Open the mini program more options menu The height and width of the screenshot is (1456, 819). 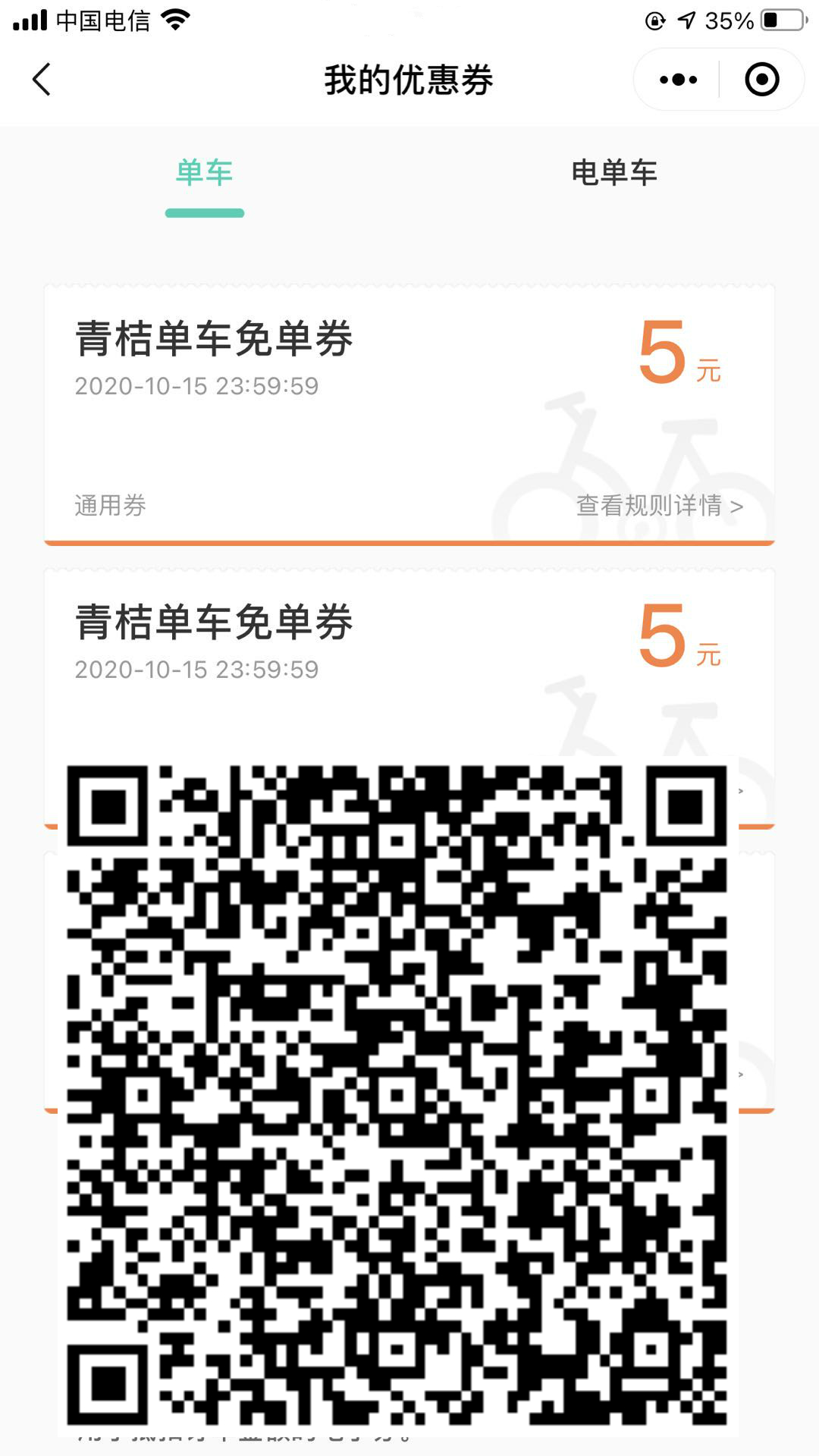tap(678, 80)
